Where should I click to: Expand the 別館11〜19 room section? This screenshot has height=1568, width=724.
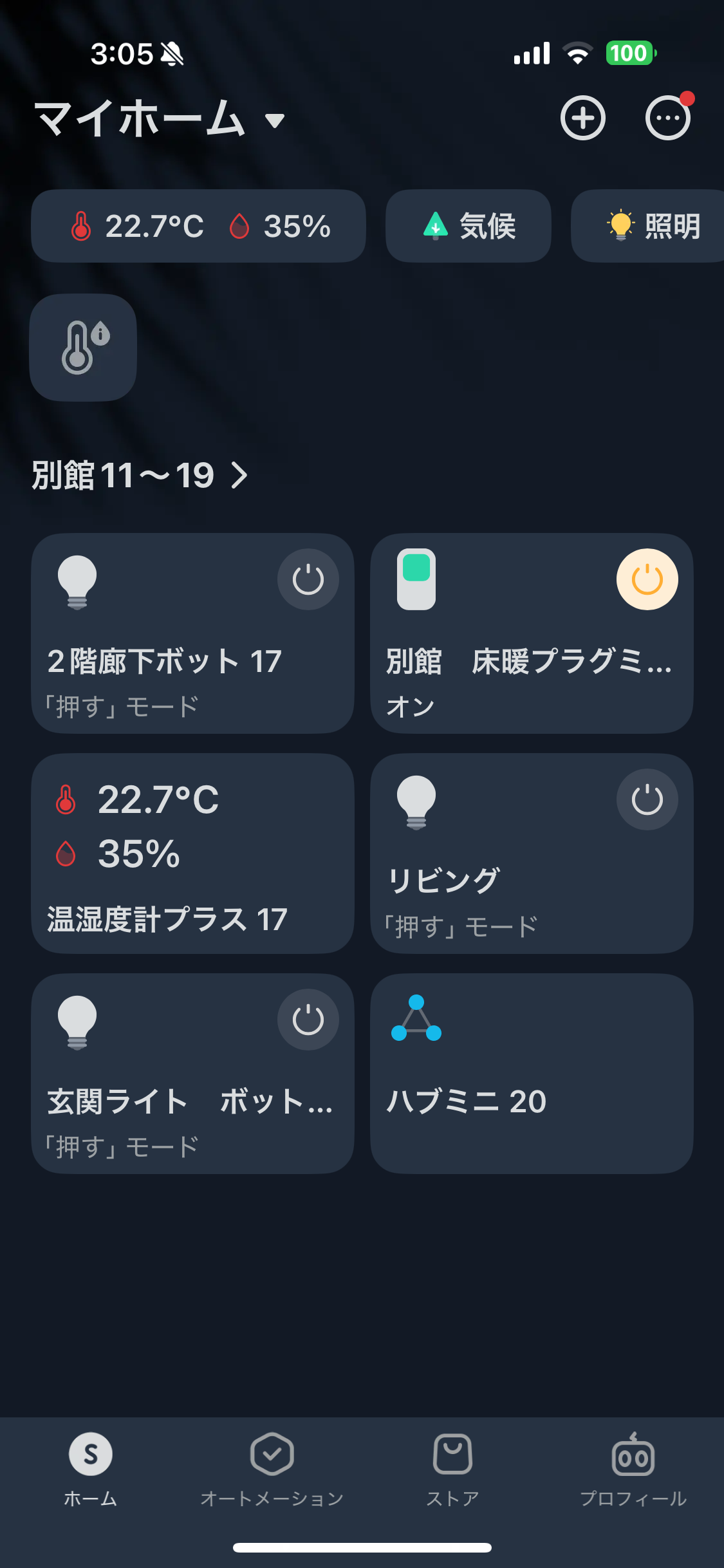tap(140, 476)
